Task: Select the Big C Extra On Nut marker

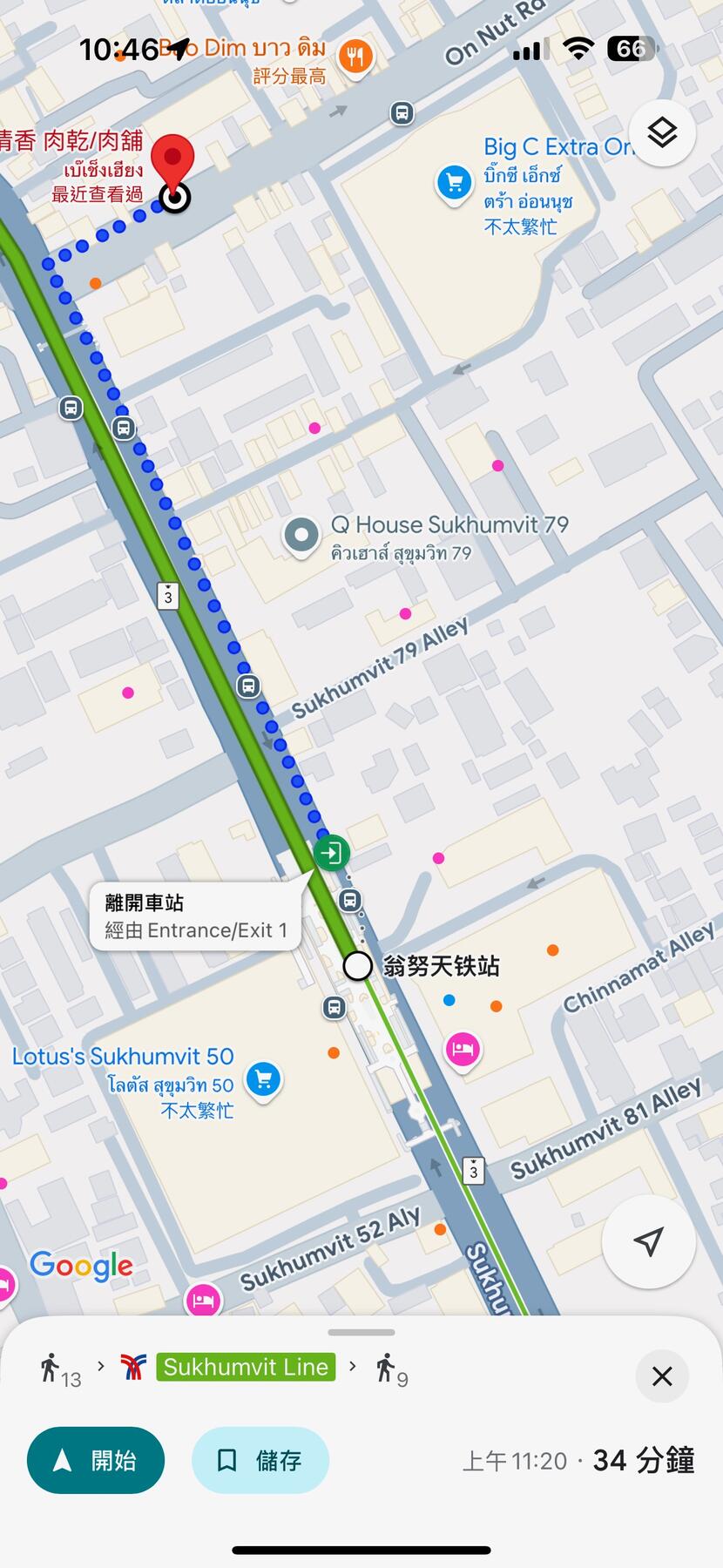Action: click(x=454, y=183)
